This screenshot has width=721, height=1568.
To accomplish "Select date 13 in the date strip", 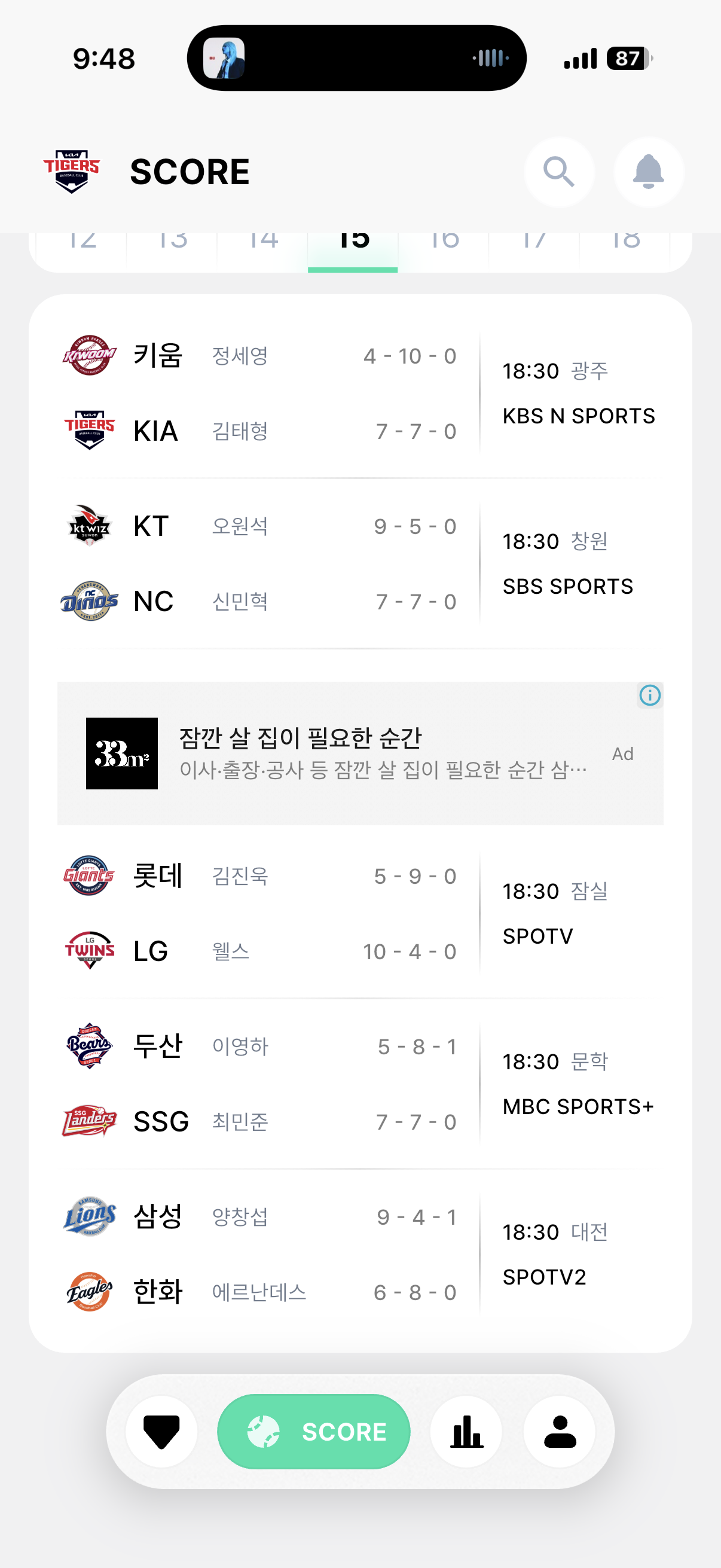I will coord(172,246).
